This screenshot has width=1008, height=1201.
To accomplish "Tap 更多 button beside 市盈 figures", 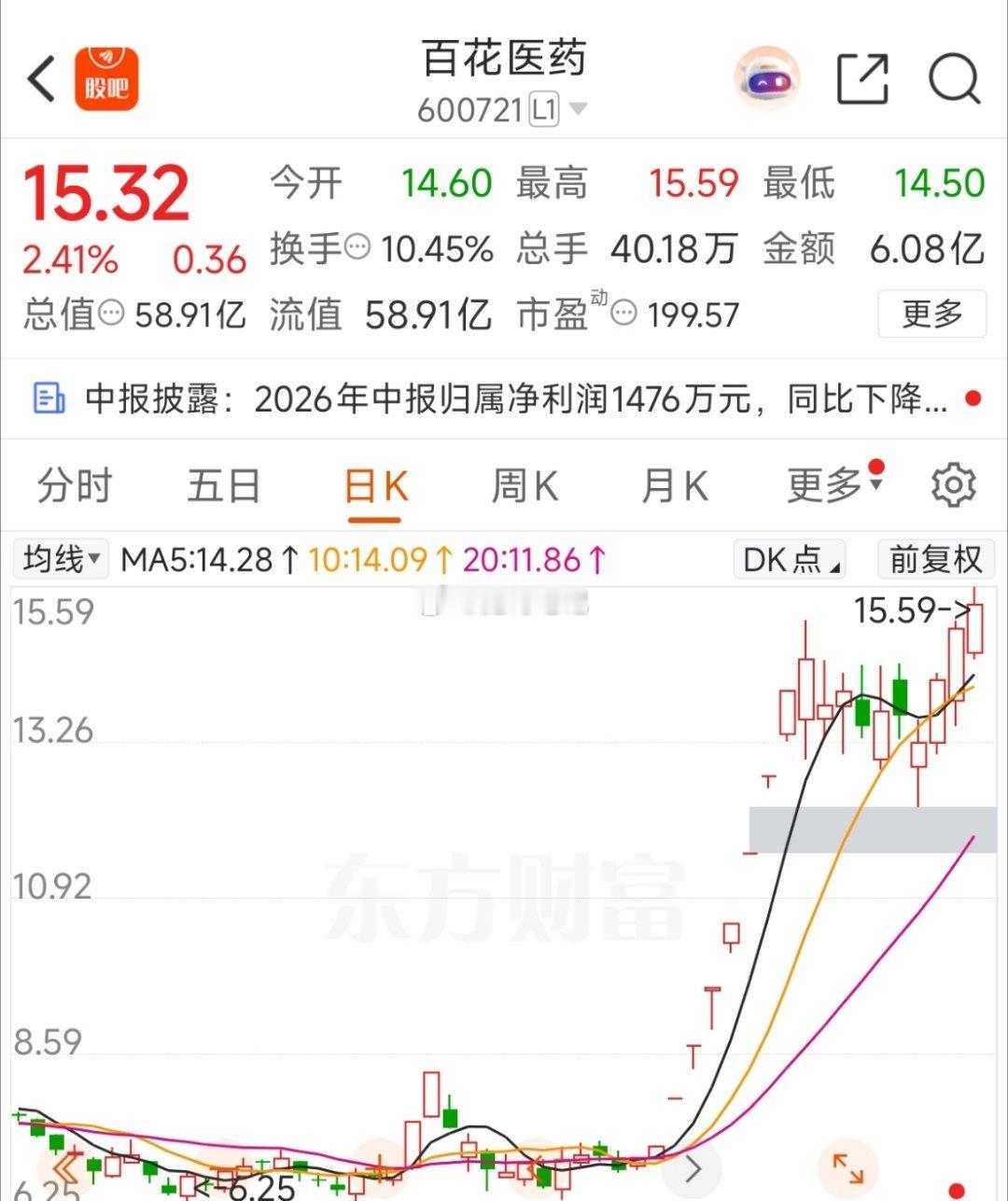I will tap(931, 314).
